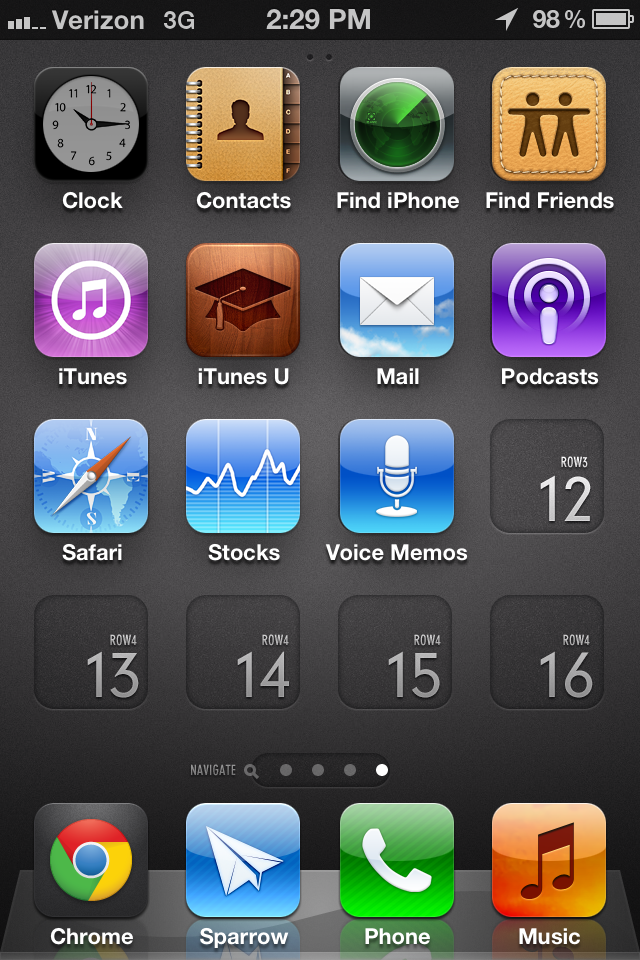Screen dimensions: 640x960
Task: Open the Mail app
Action: click(x=397, y=300)
